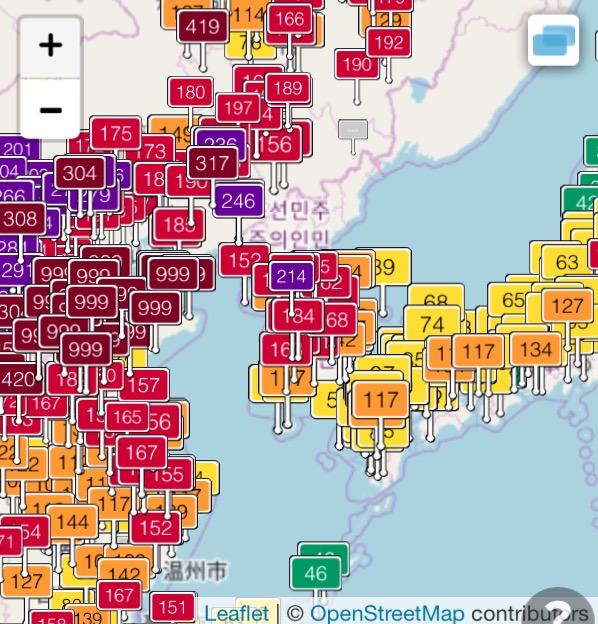Tap the gray no-data station marker
598x624 pixels.
pos(353,130)
